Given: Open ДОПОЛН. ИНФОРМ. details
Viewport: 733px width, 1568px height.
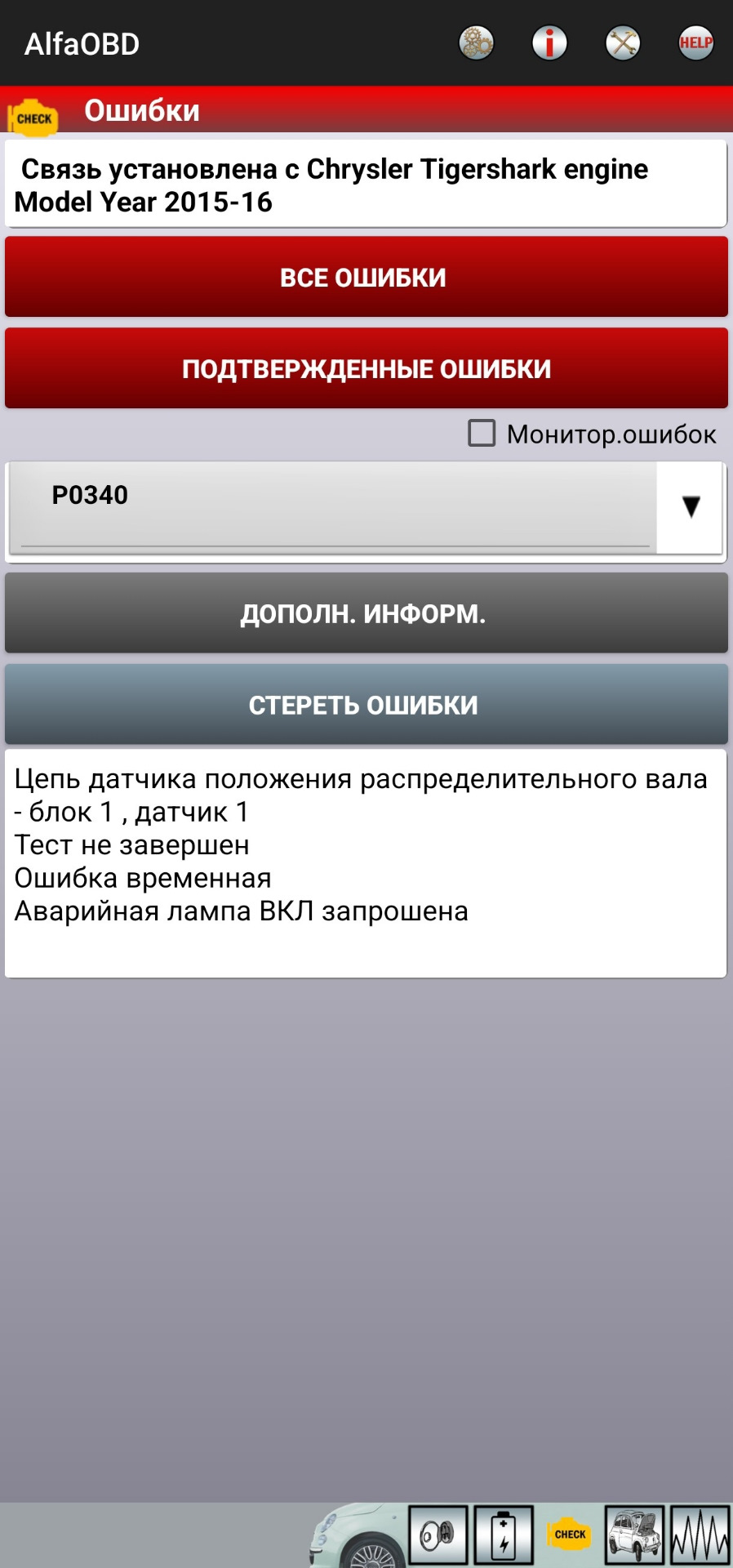Looking at the screenshot, I should [366, 613].
